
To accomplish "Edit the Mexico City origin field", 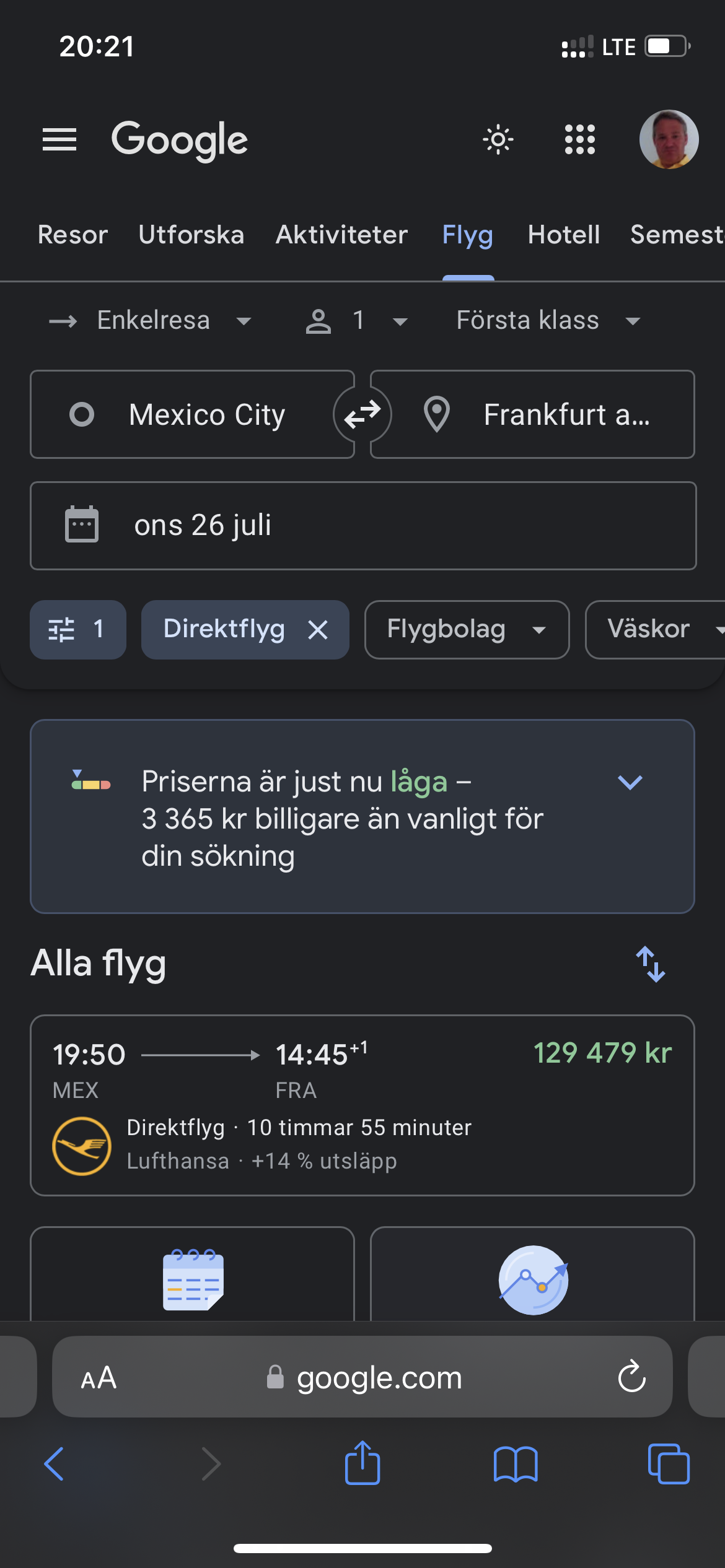I will coord(192,414).
